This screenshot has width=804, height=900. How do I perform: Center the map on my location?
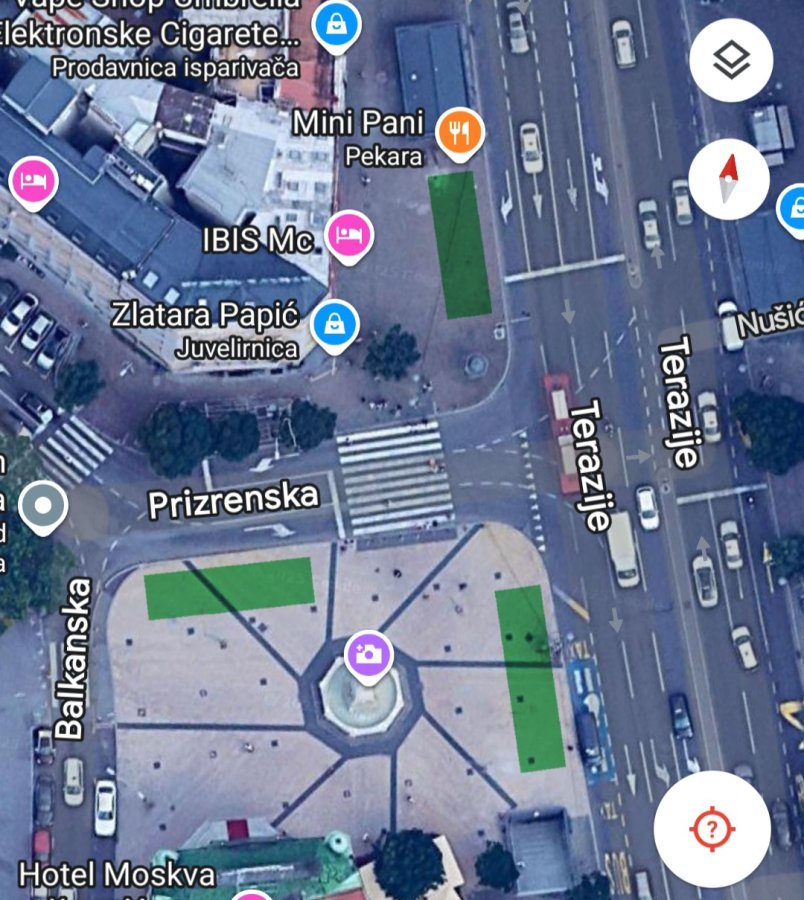[711, 828]
